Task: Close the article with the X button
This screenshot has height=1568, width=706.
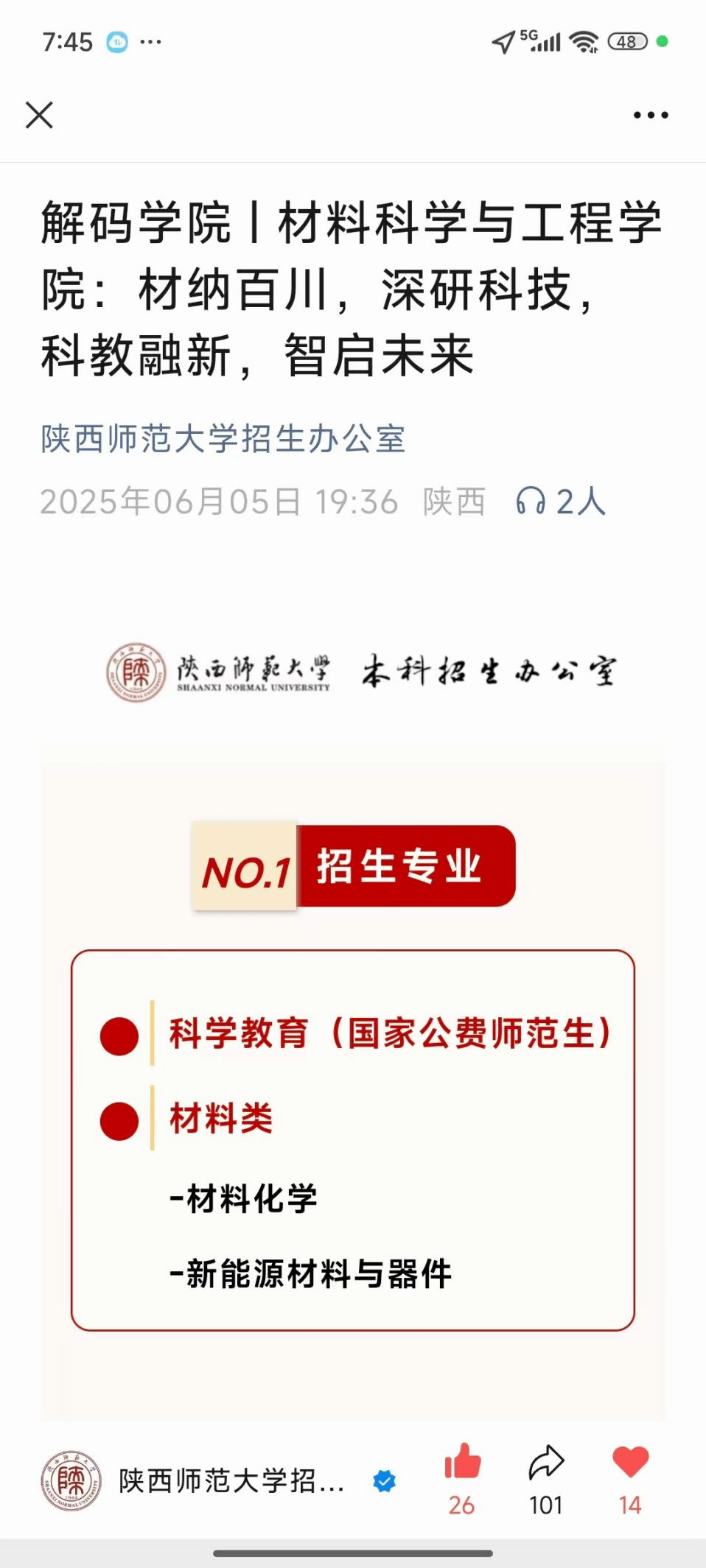Action: [x=39, y=115]
